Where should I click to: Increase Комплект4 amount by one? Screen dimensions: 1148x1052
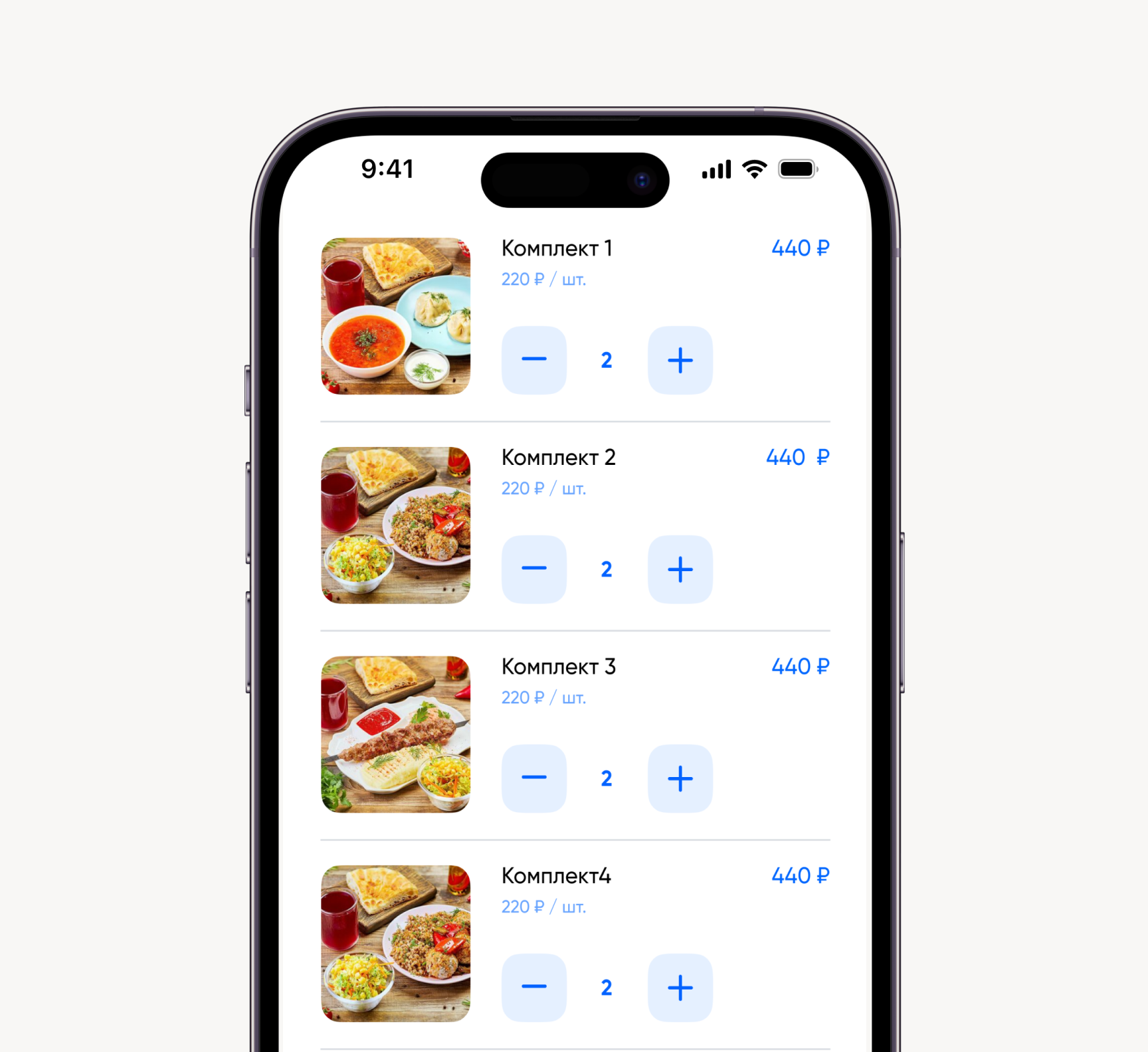(680, 988)
